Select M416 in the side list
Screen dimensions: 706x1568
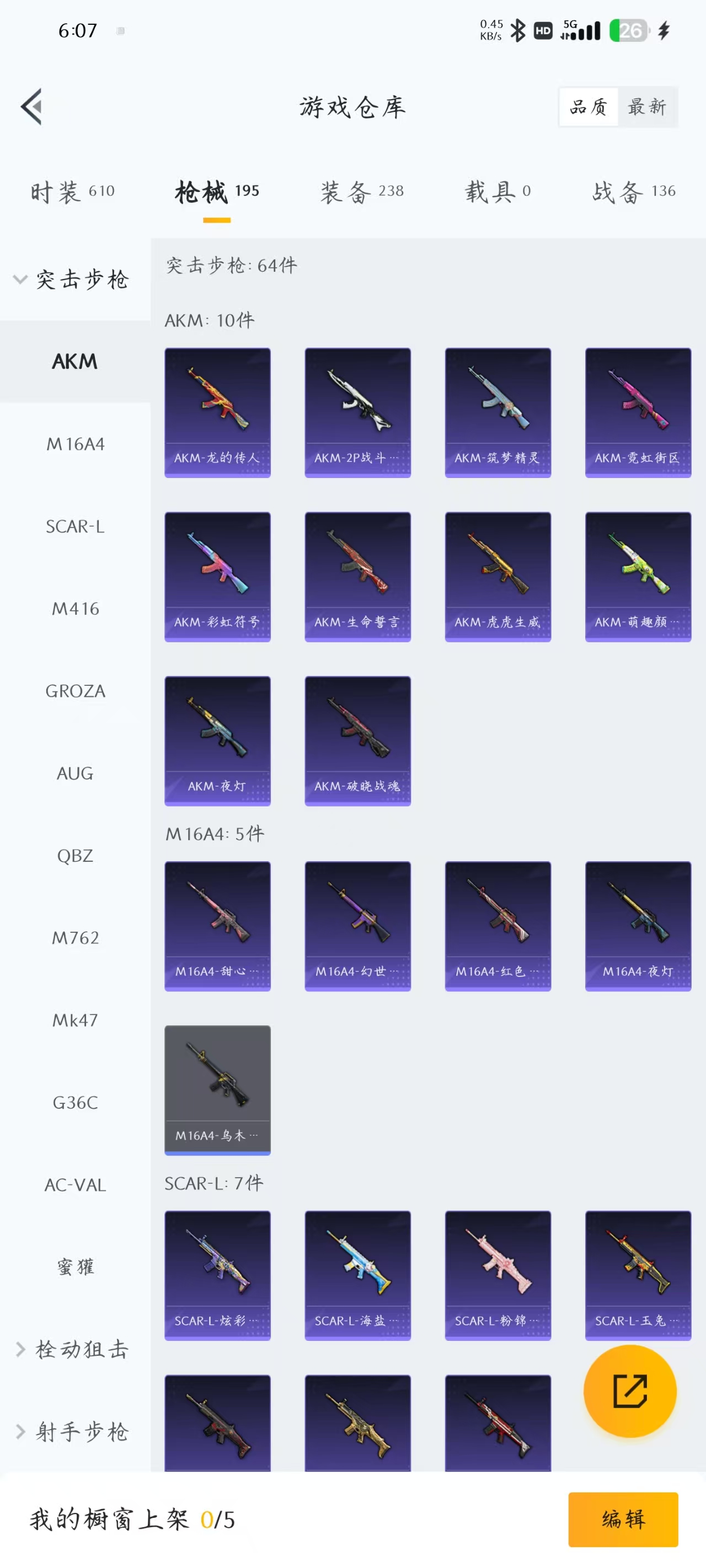click(x=75, y=608)
